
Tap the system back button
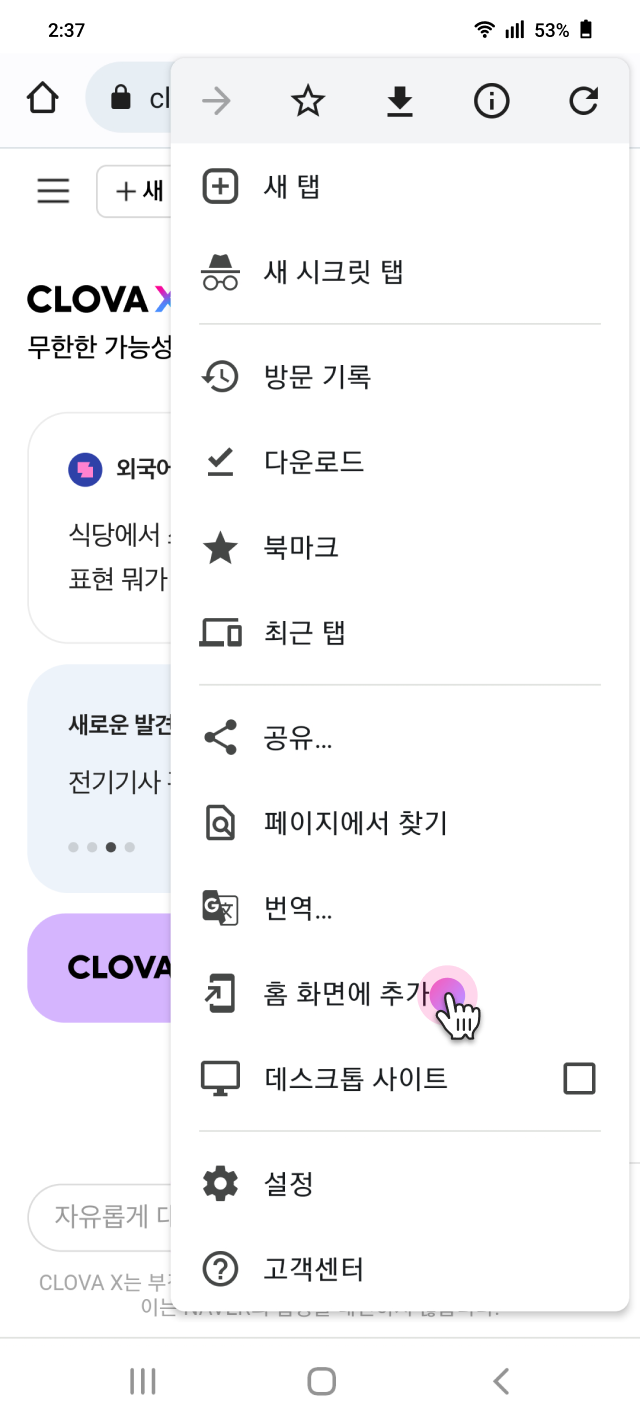tap(501, 1382)
